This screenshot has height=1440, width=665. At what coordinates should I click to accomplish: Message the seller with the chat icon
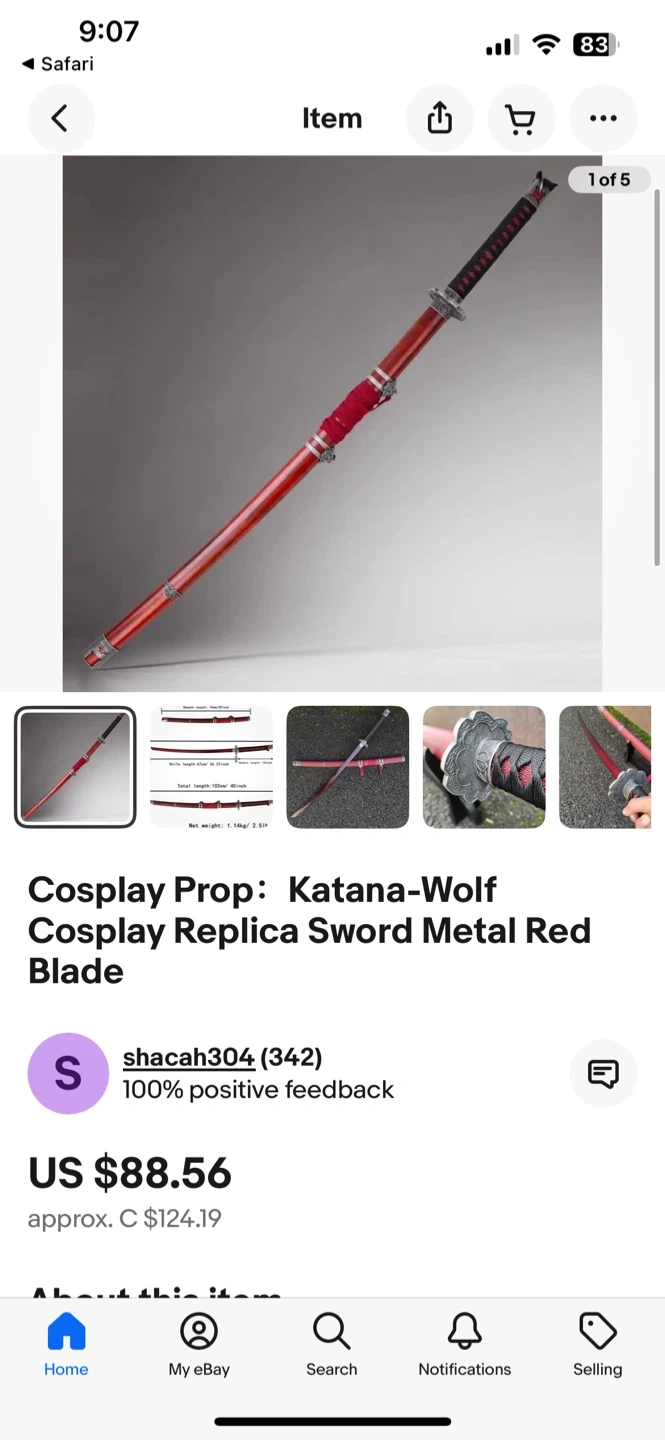pos(602,1074)
